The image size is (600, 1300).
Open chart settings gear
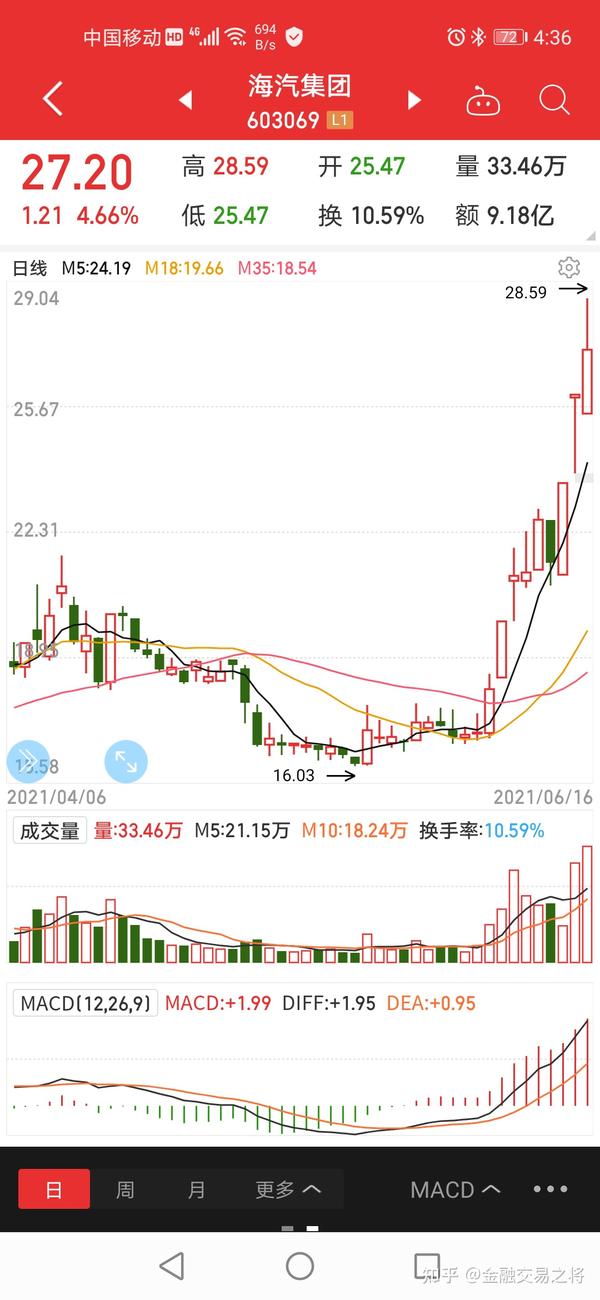click(x=569, y=267)
